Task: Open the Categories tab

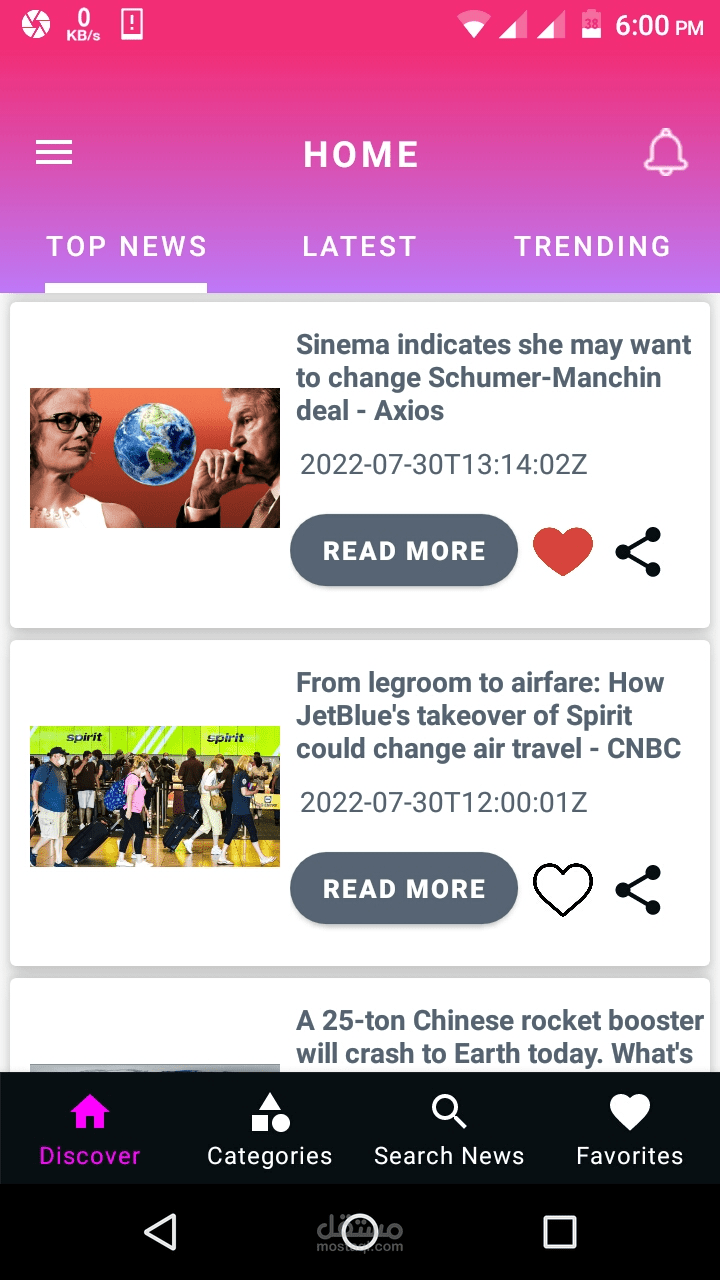Action: 270,1130
